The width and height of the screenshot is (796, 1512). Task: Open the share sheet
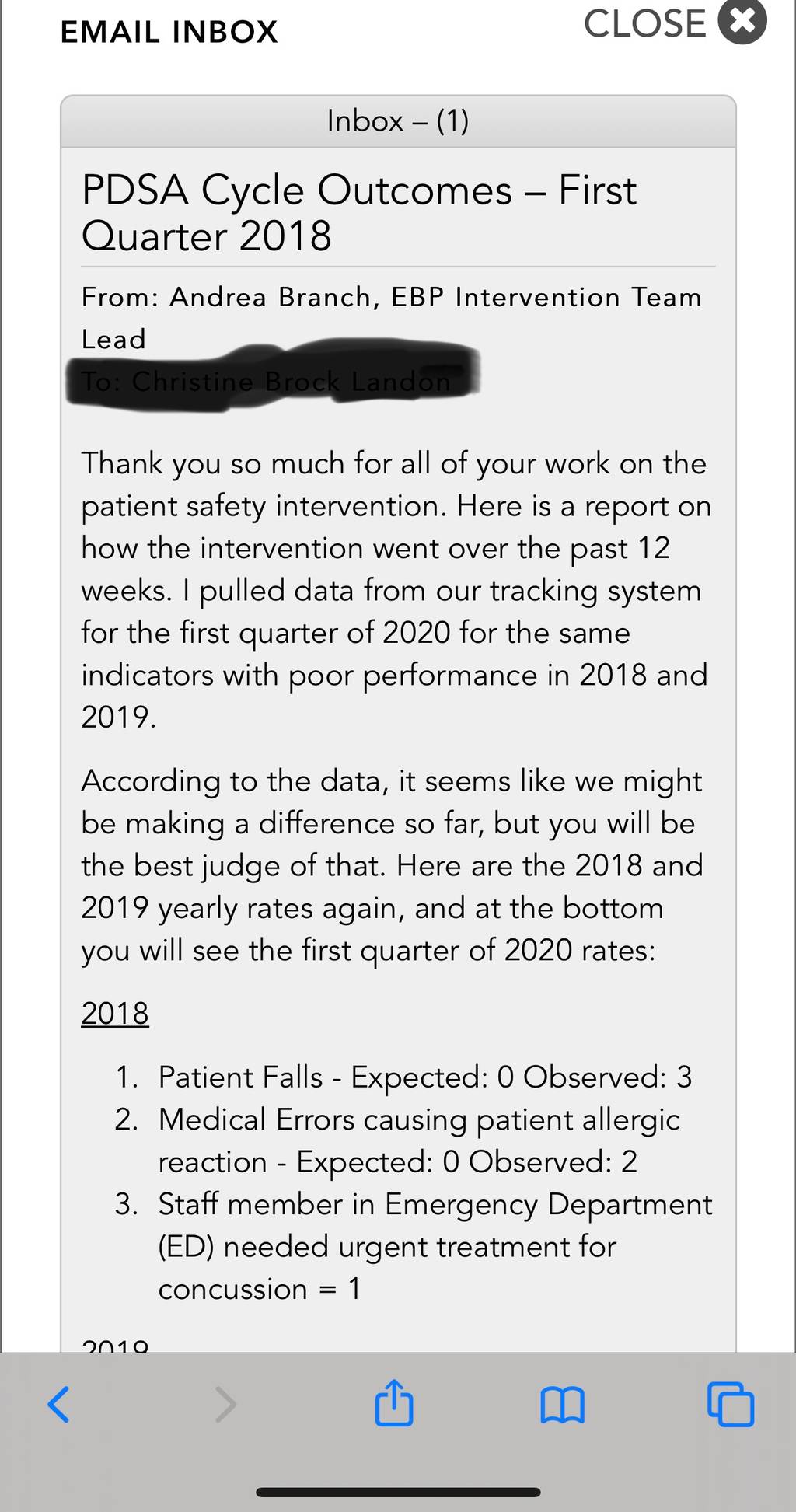[394, 1402]
